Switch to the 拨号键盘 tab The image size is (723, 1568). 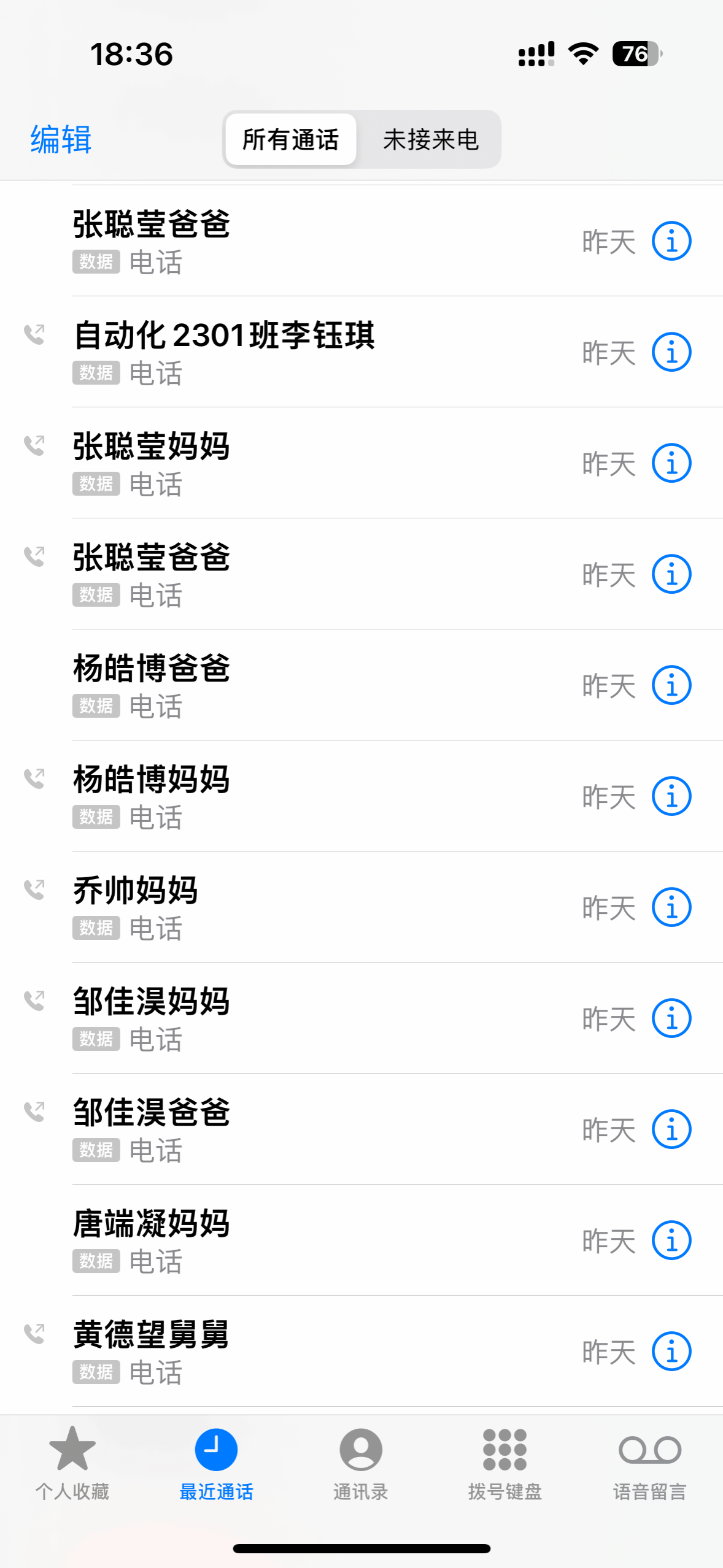(x=505, y=1464)
